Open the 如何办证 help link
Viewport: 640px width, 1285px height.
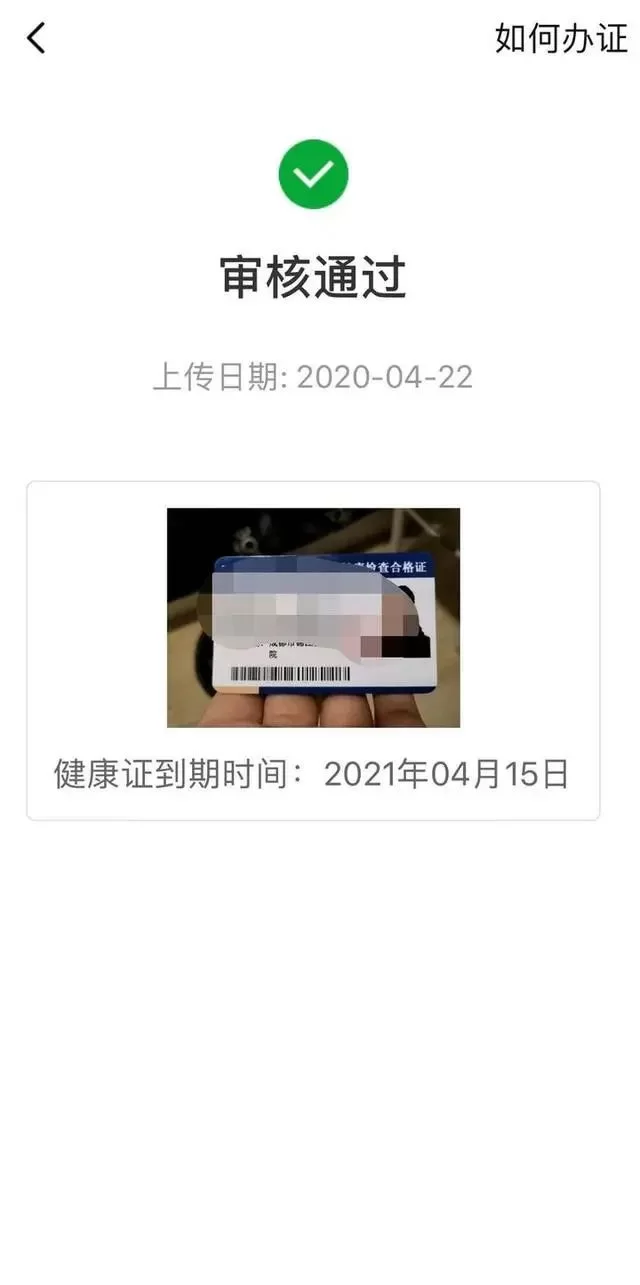(x=560, y=38)
